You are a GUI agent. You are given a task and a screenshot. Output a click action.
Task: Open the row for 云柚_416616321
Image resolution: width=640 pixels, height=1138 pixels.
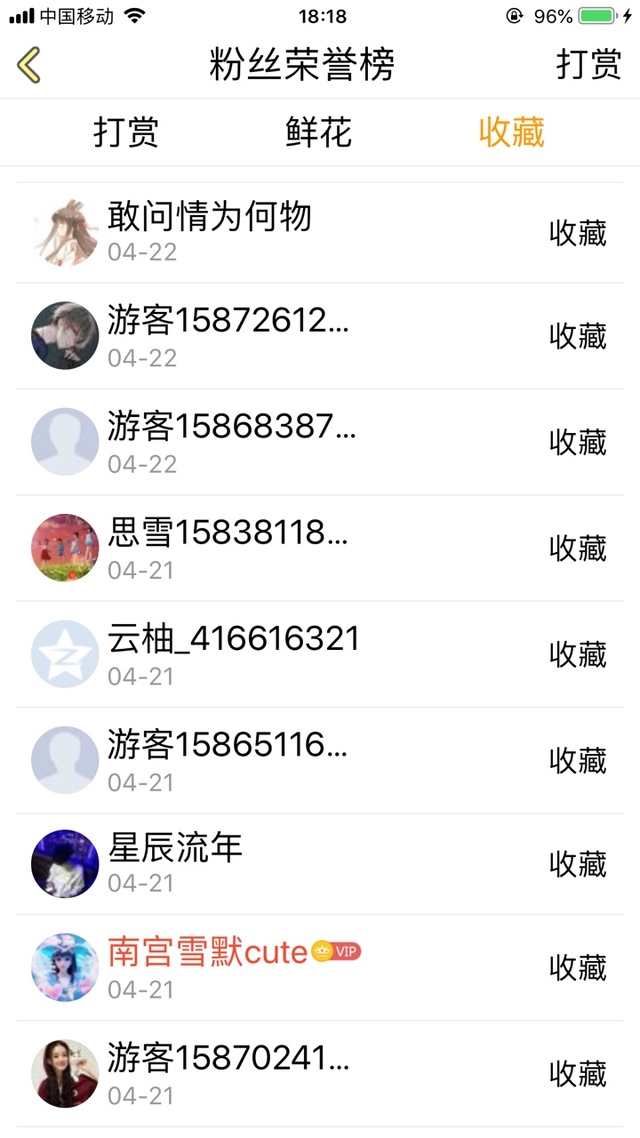(320, 654)
